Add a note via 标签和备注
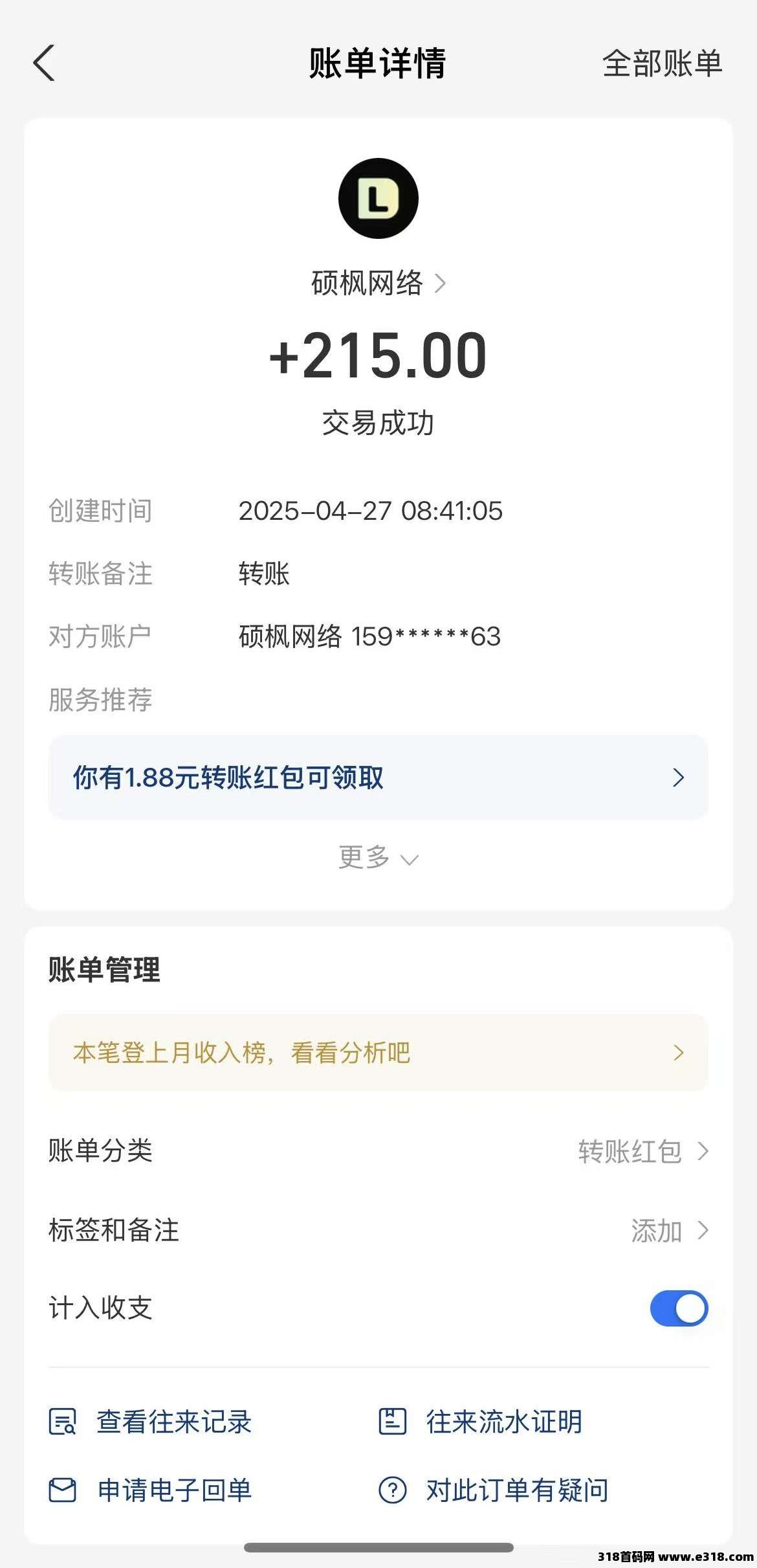This screenshot has width=757, height=1568. (378, 1230)
